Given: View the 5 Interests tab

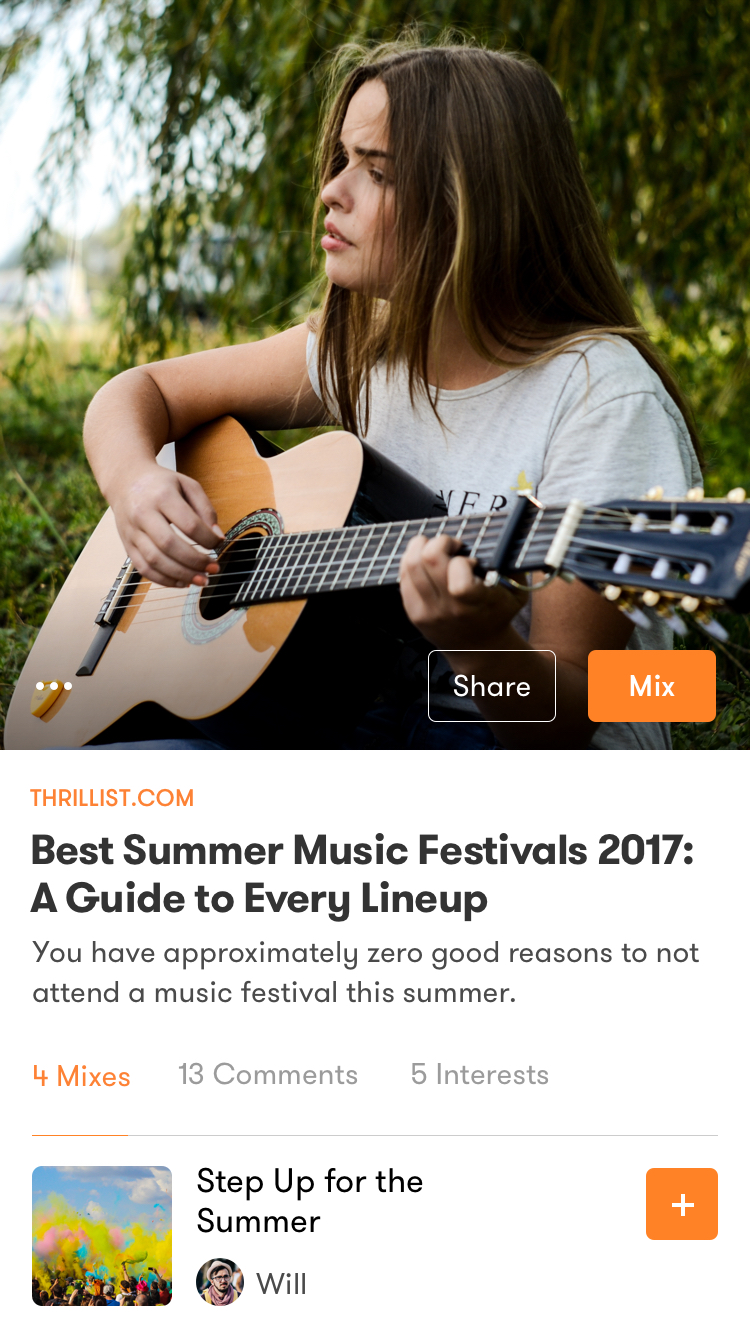Looking at the screenshot, I should coord(479,1075).
